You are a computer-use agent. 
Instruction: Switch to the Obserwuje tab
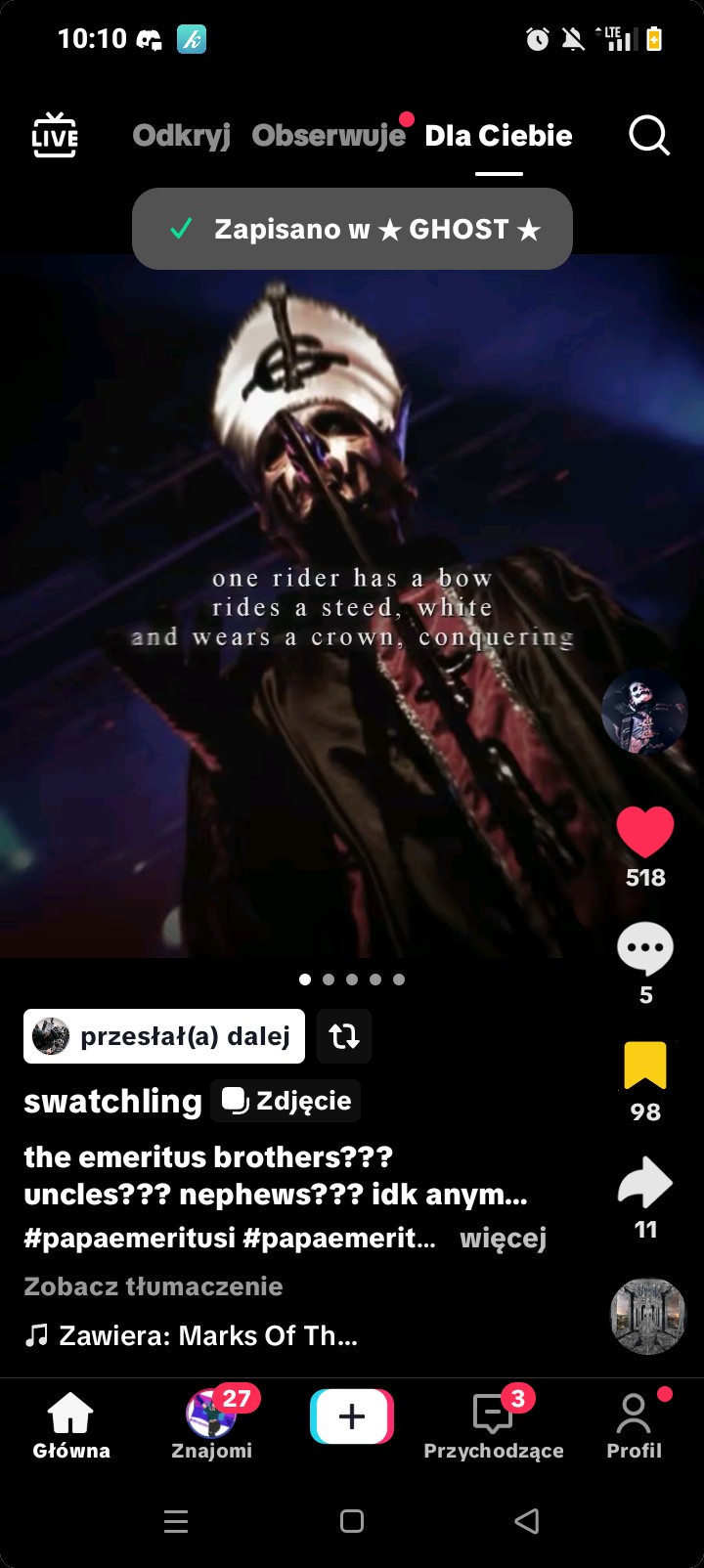[x=329, y=135]
